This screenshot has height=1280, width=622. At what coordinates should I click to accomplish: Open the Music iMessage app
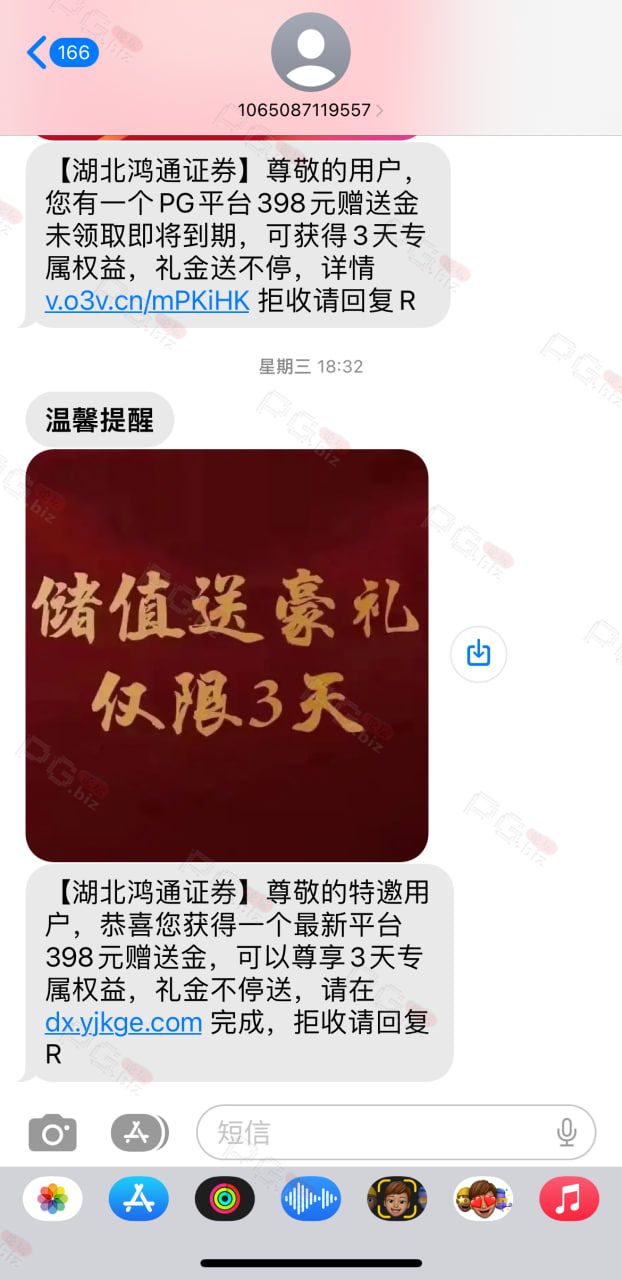coord(569,1198)
